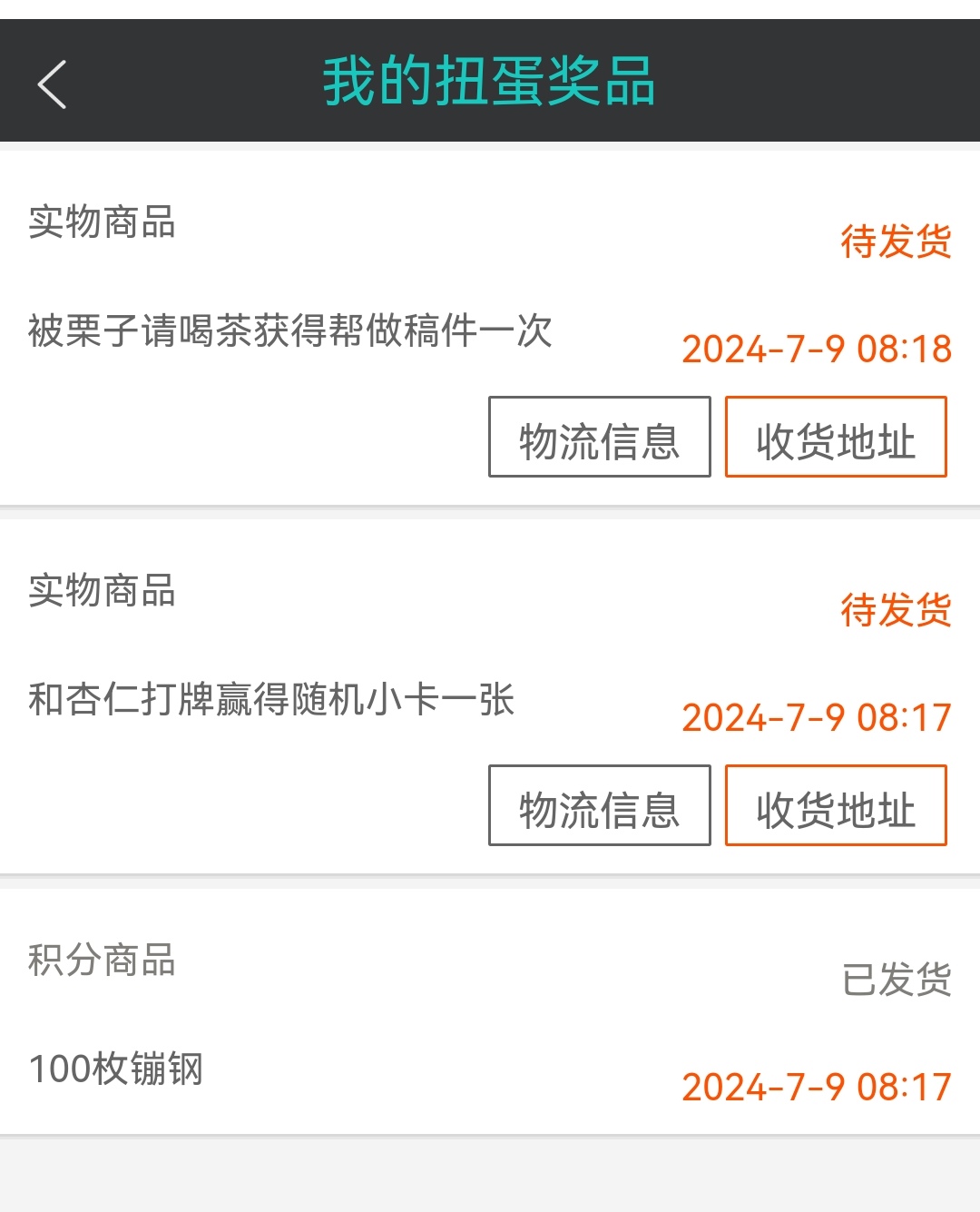Tap the 08:17 timestamp of the card prize

(x=817, y=717)
